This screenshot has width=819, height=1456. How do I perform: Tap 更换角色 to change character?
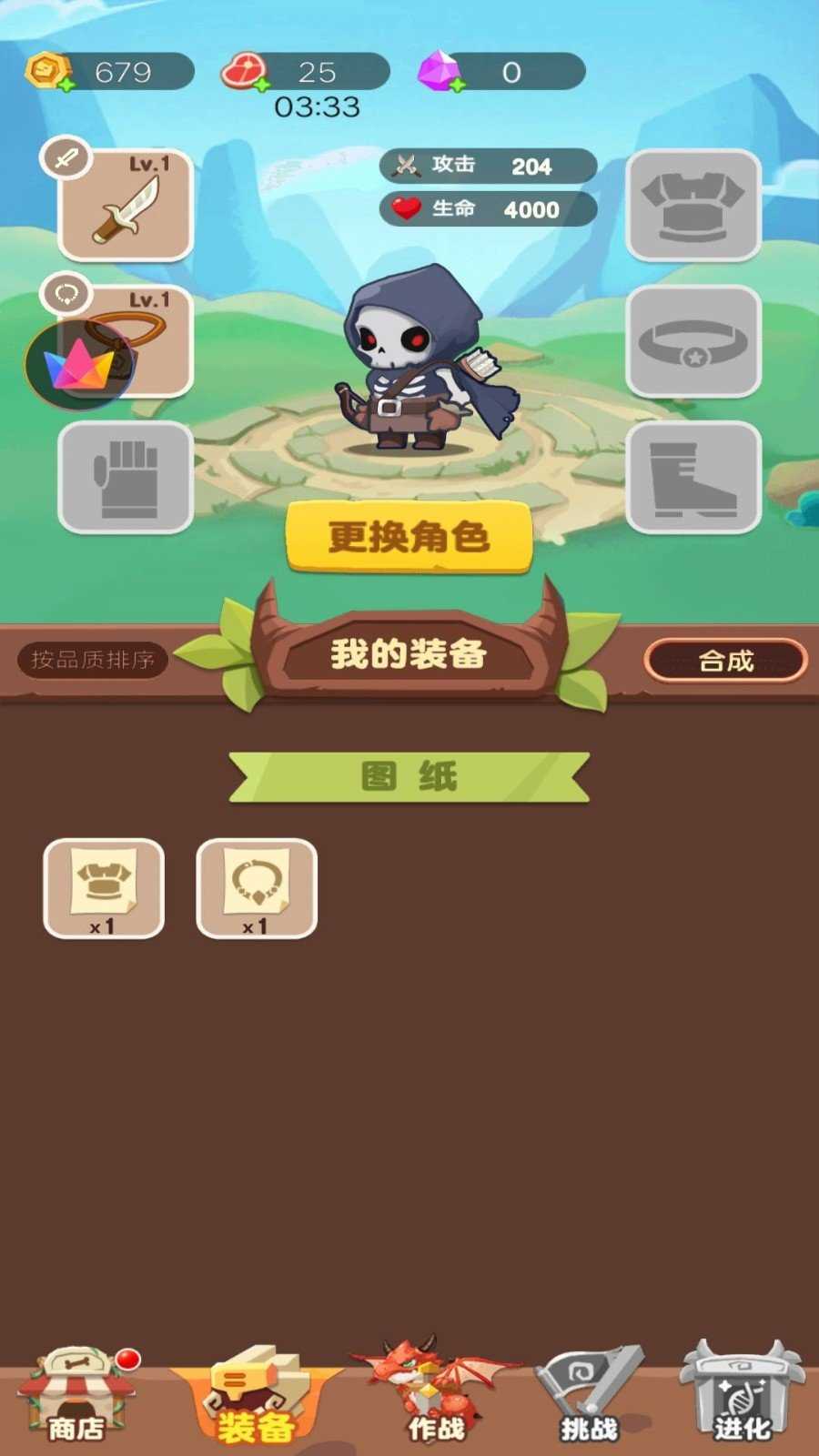pyautogui.click(x=409, y=537)
